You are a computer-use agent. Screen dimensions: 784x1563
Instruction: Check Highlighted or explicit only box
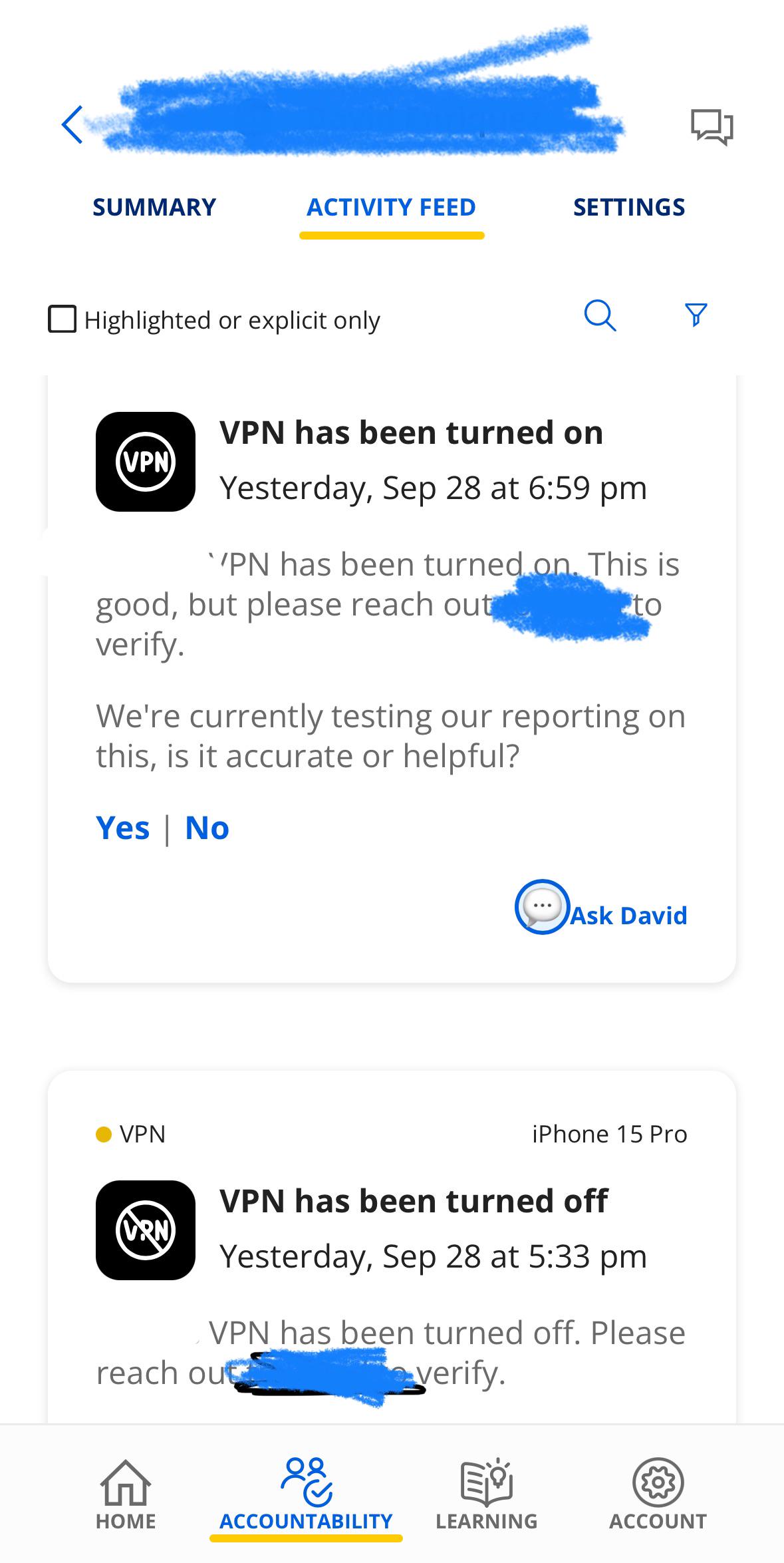pos(63,319)
